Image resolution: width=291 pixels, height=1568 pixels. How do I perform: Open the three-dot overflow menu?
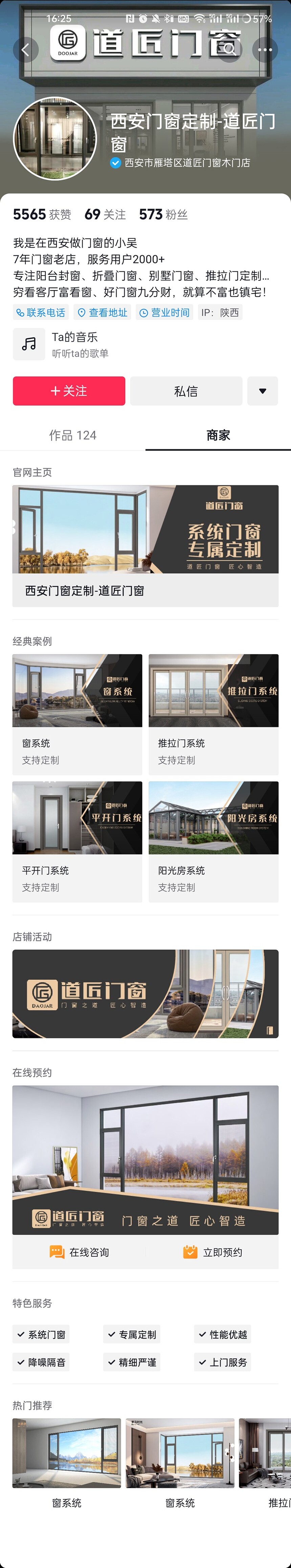[265, 50]
